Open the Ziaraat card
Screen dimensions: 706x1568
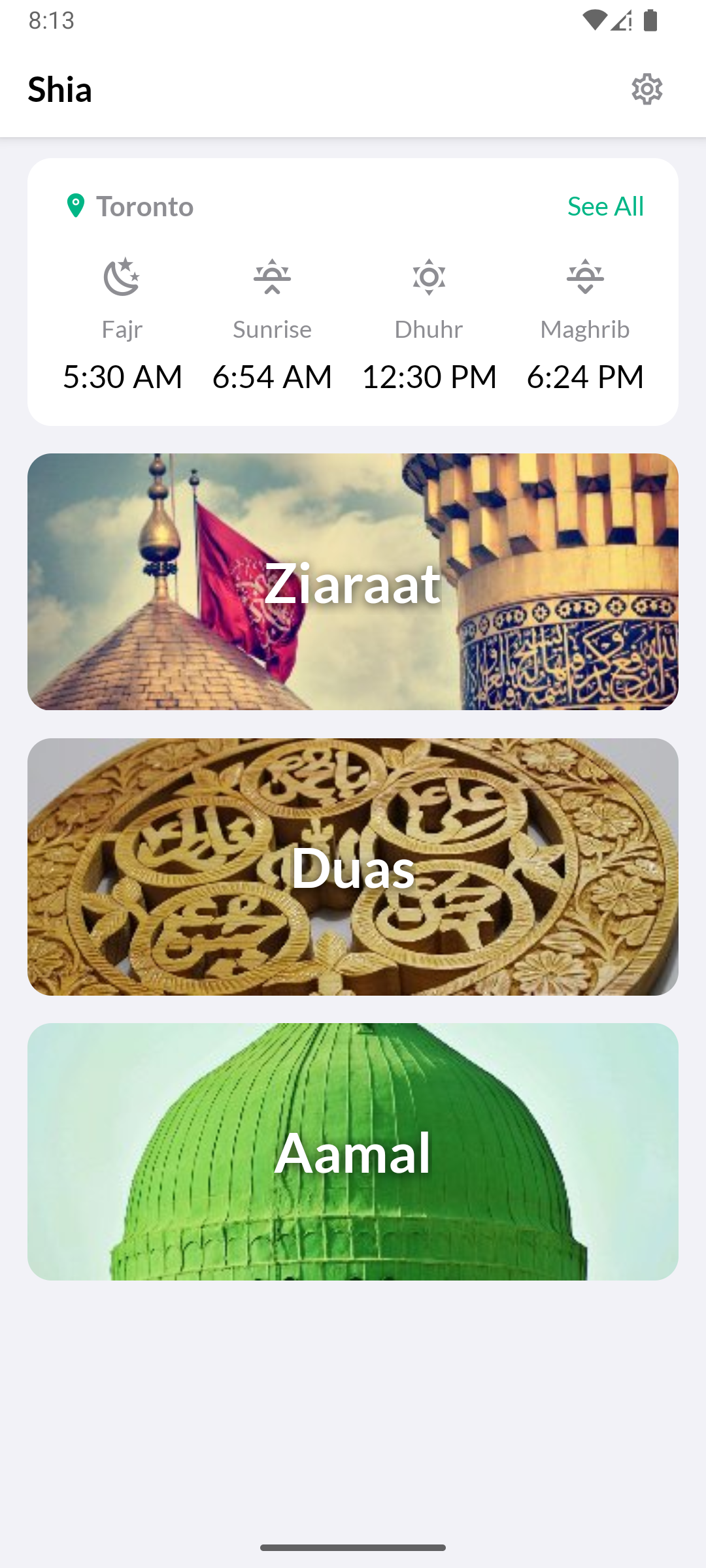tap(353, 581)
